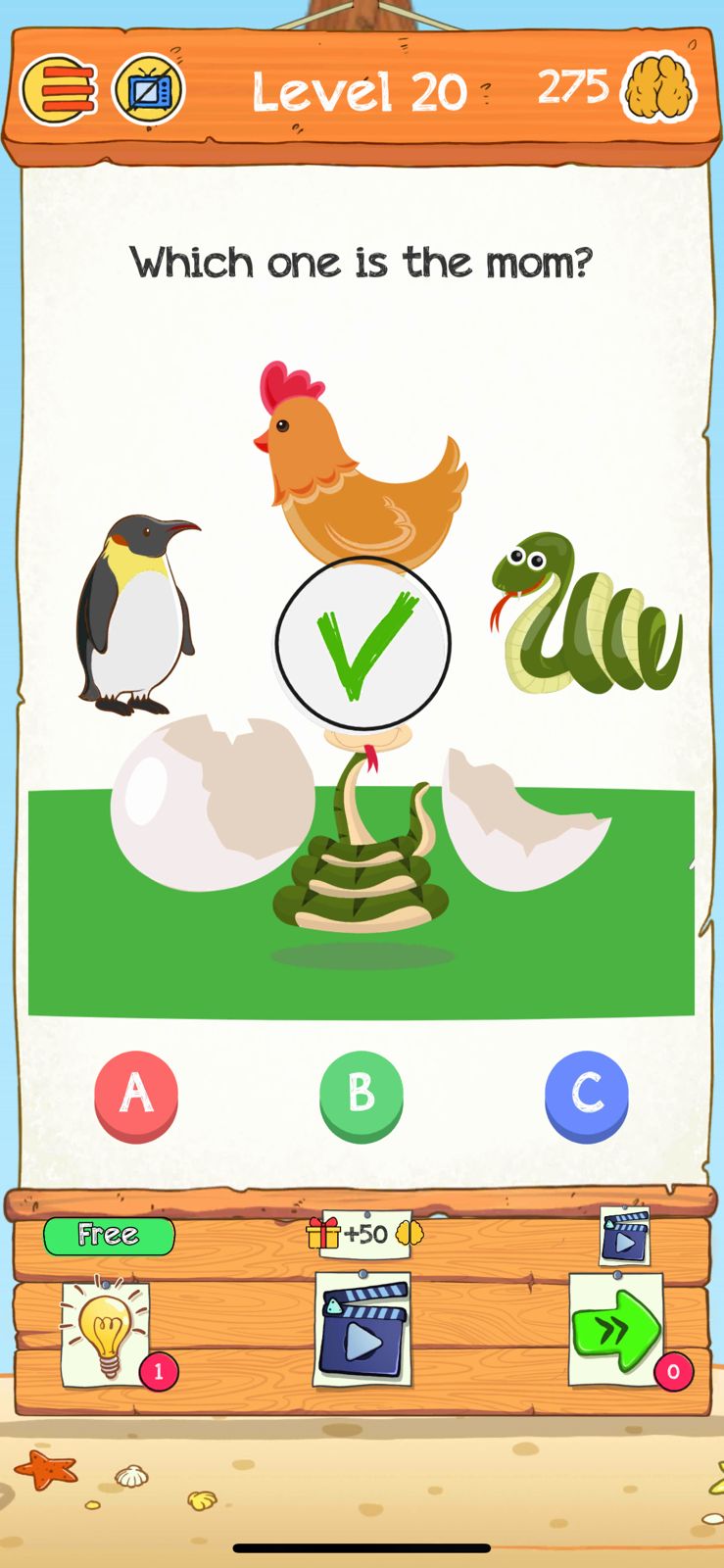Choose answer C

coord(586,1095)
